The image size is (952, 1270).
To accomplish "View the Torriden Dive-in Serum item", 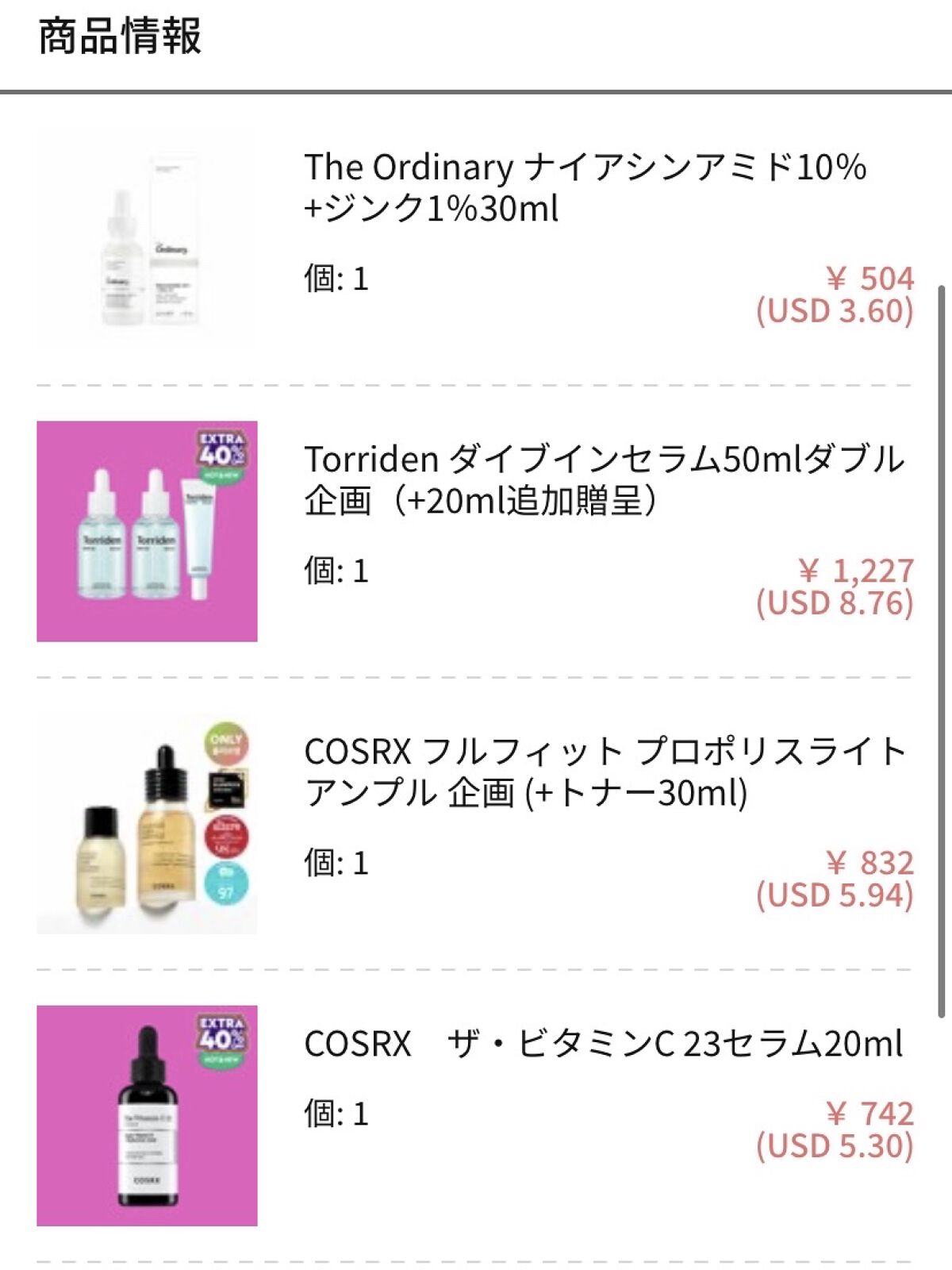I will (603, 479).
